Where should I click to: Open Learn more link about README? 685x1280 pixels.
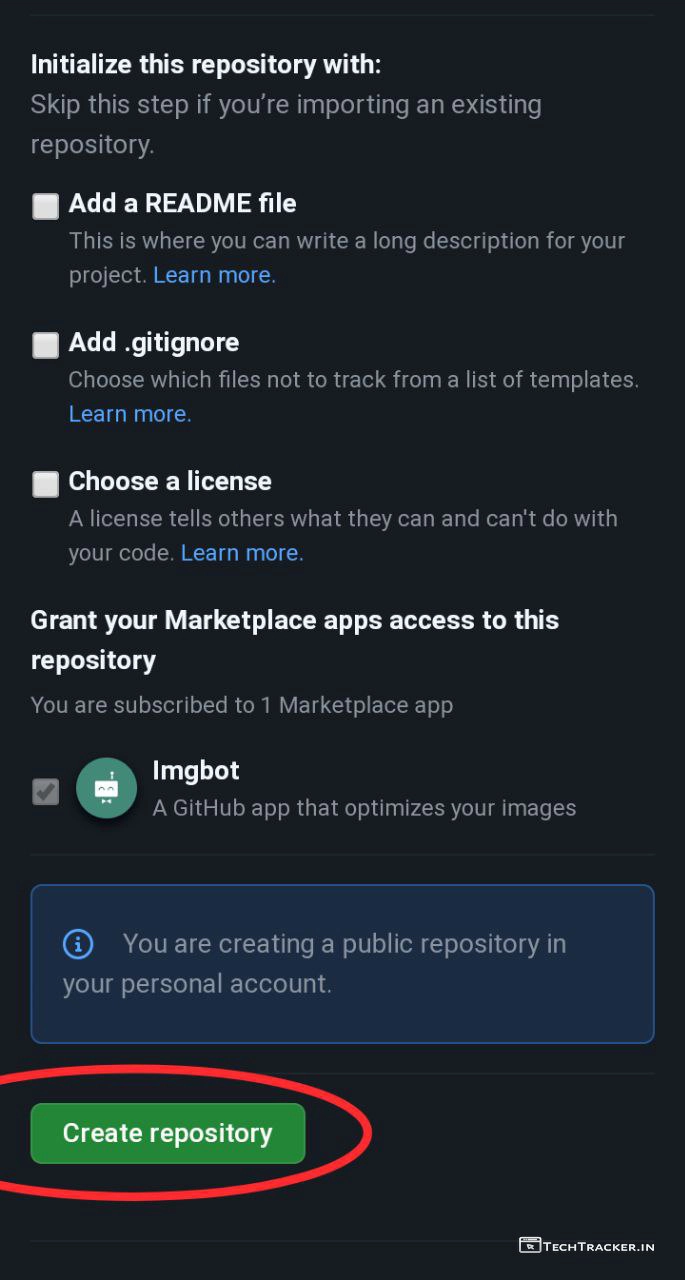click(214, 275)
